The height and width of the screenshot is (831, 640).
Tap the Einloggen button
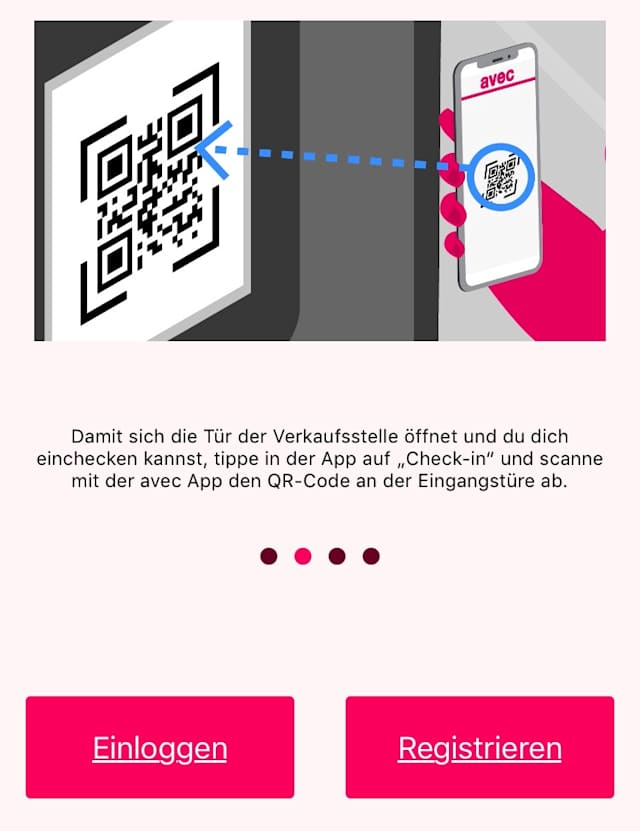tap(160, 747)
